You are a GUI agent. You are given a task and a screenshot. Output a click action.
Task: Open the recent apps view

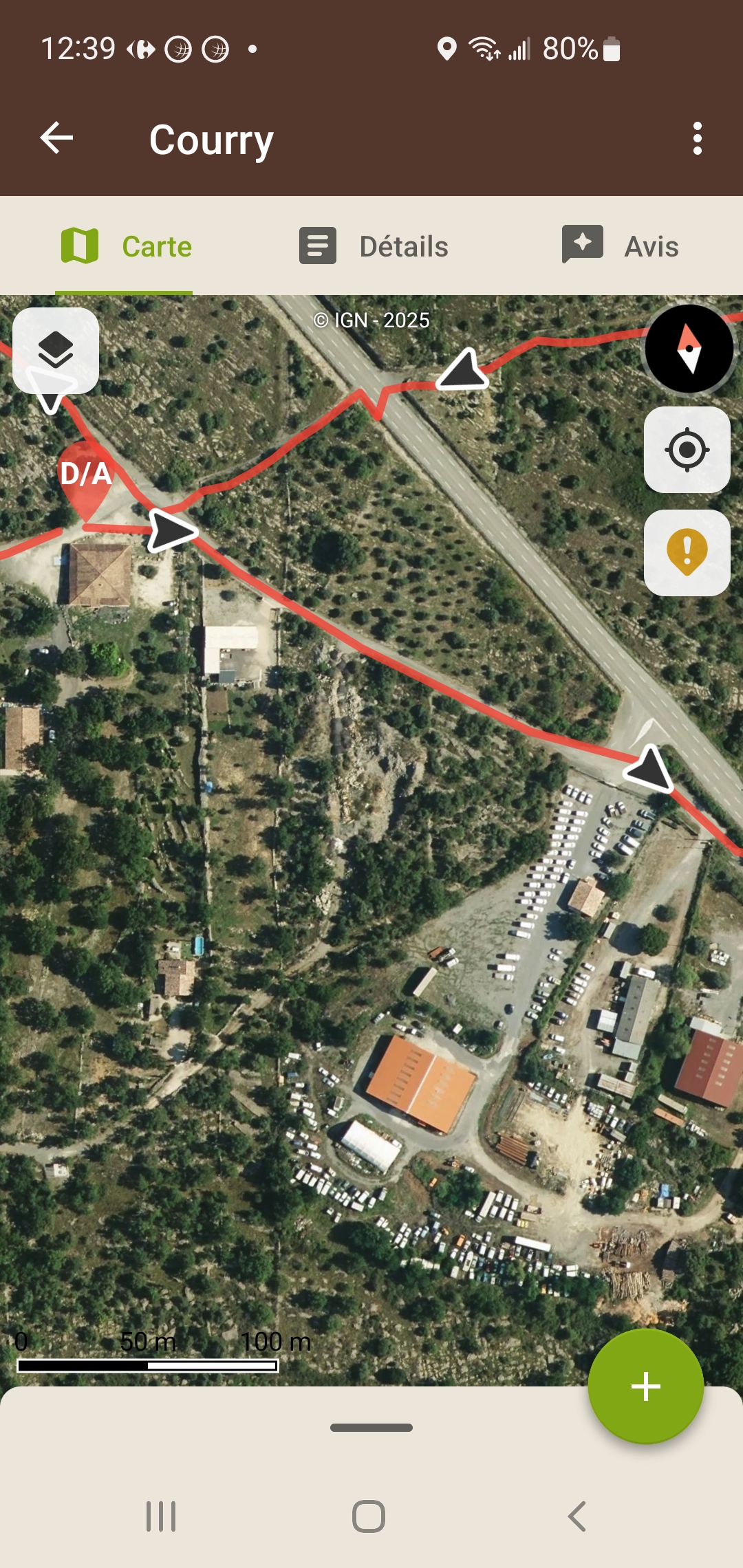(161, 1516)
